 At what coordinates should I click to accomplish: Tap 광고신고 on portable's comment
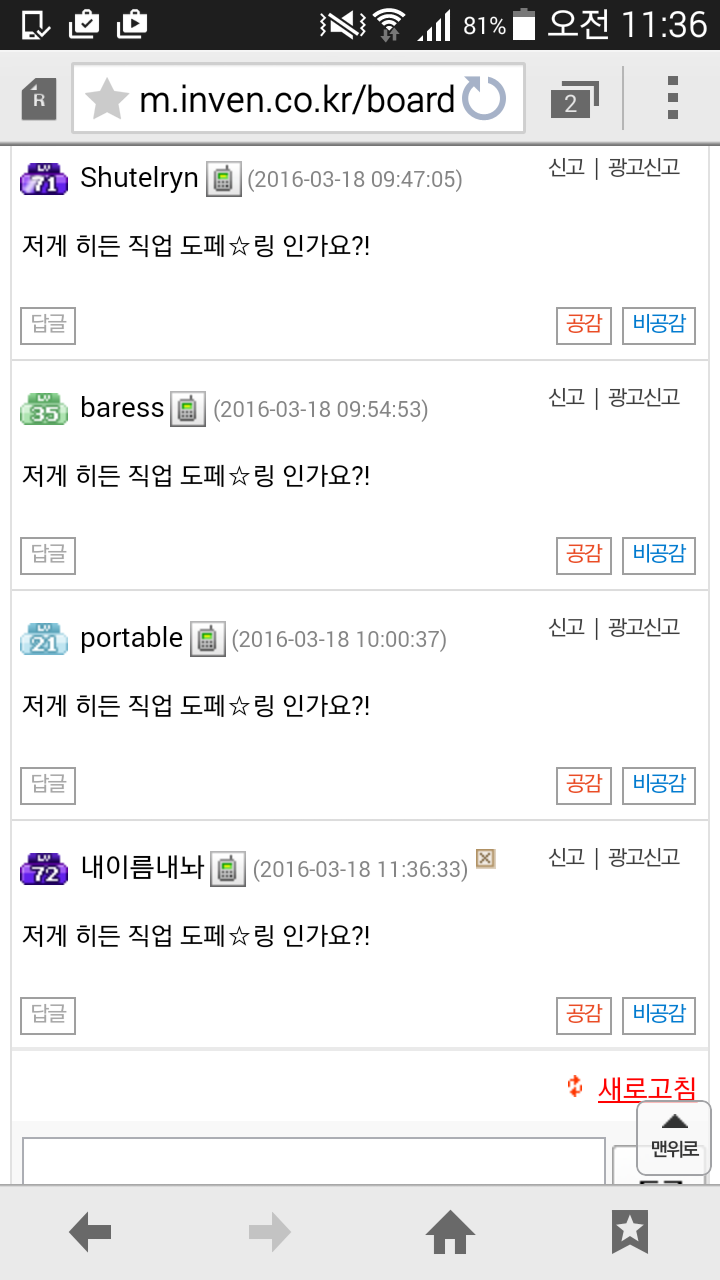(x=644, y=628)
